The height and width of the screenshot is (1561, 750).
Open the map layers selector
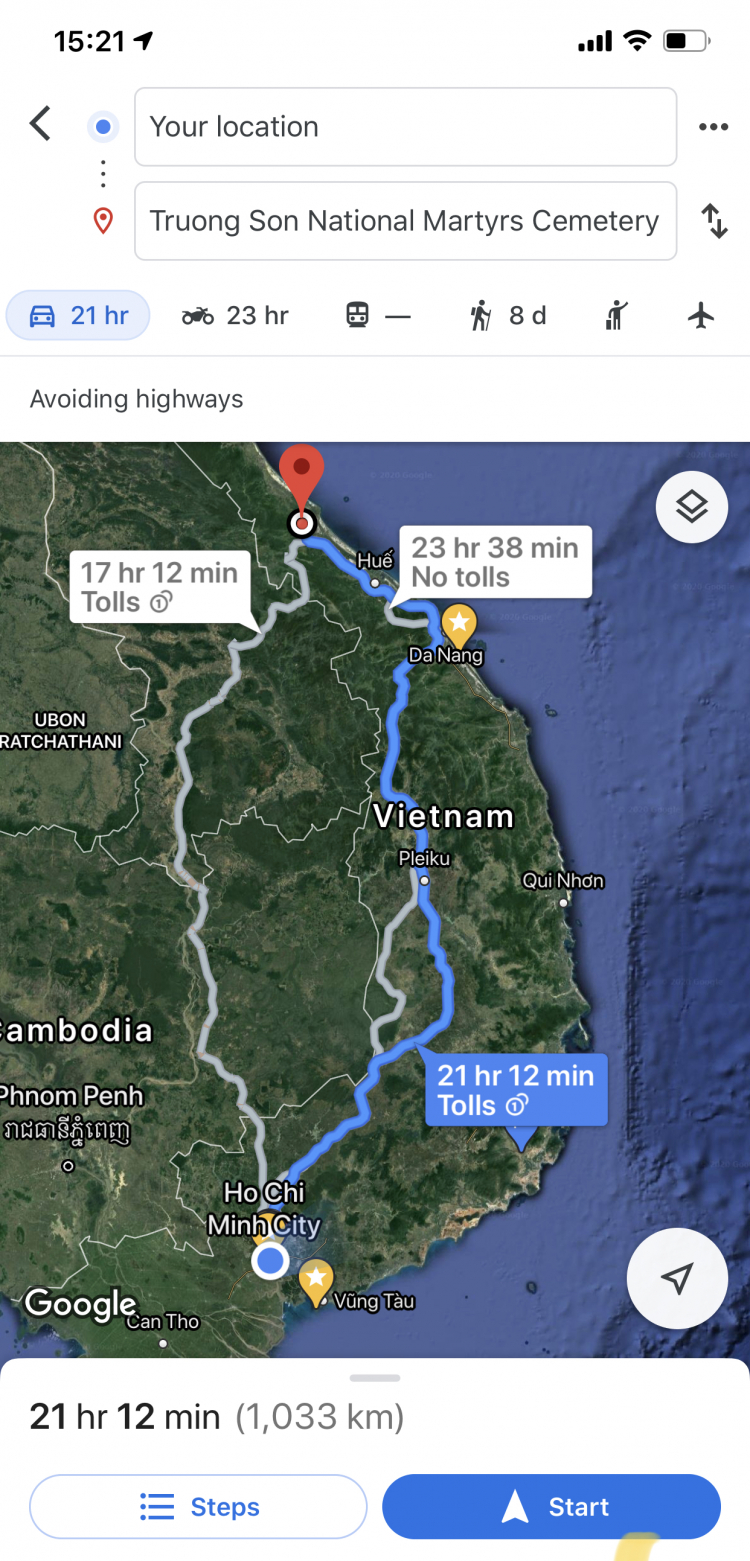tap(691, 507)
